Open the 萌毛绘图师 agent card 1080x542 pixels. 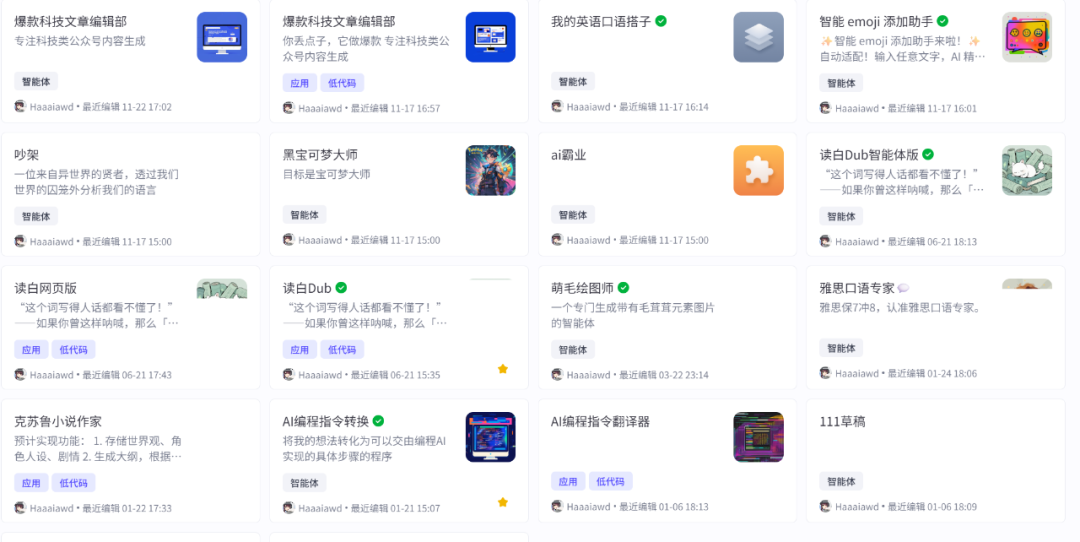(582, 288)
